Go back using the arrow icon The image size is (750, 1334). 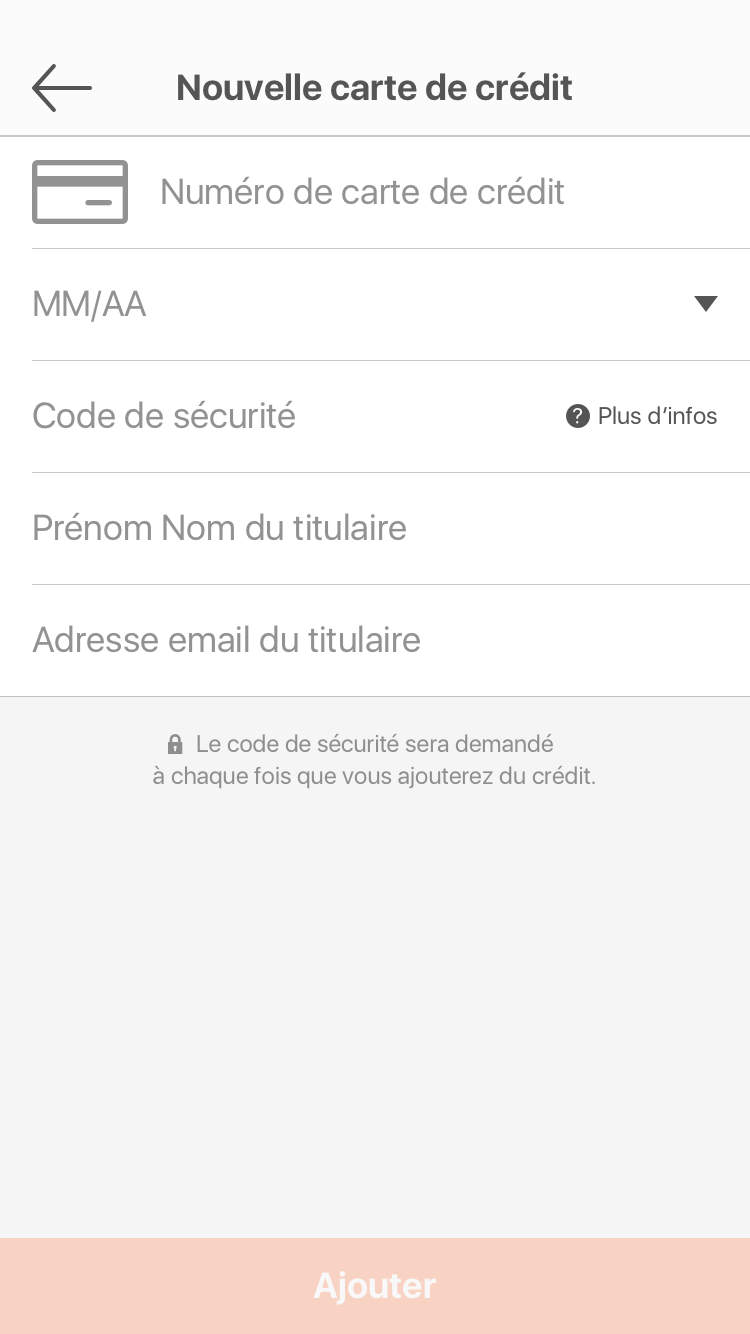62,88
